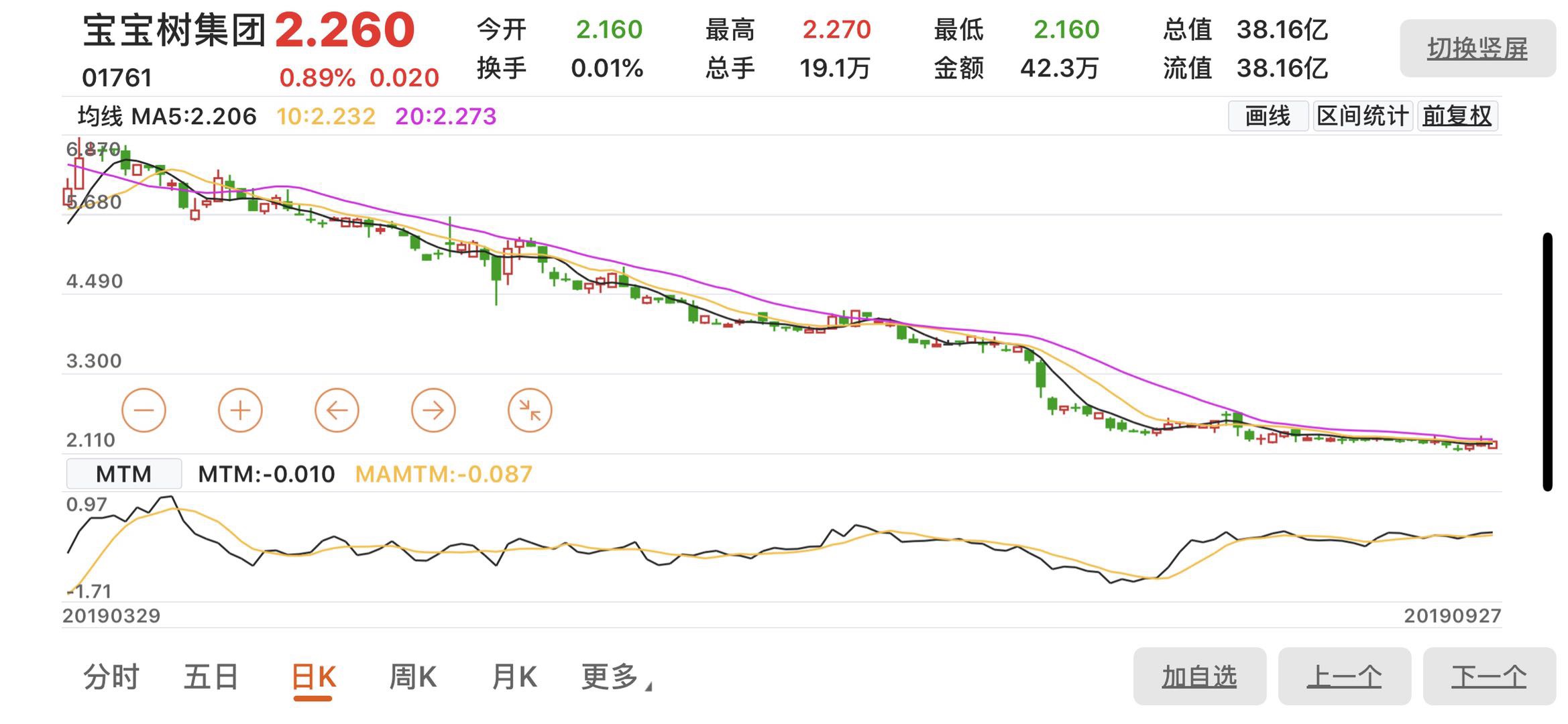Change the 前复权 price adjustment setting
Screen dimensions: 1568x724
(x=1457, y=116)
